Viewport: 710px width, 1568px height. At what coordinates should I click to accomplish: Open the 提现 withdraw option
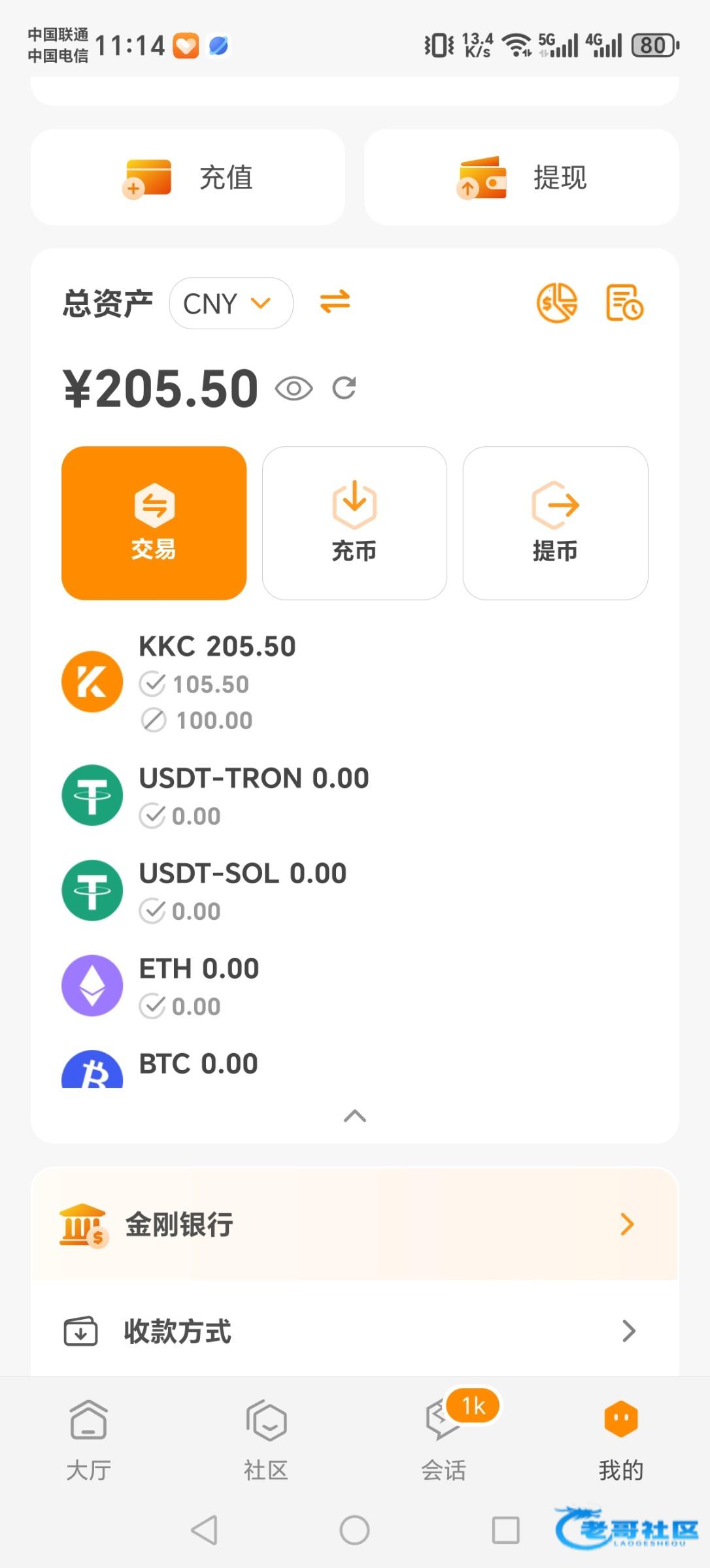tap(521, 177)
